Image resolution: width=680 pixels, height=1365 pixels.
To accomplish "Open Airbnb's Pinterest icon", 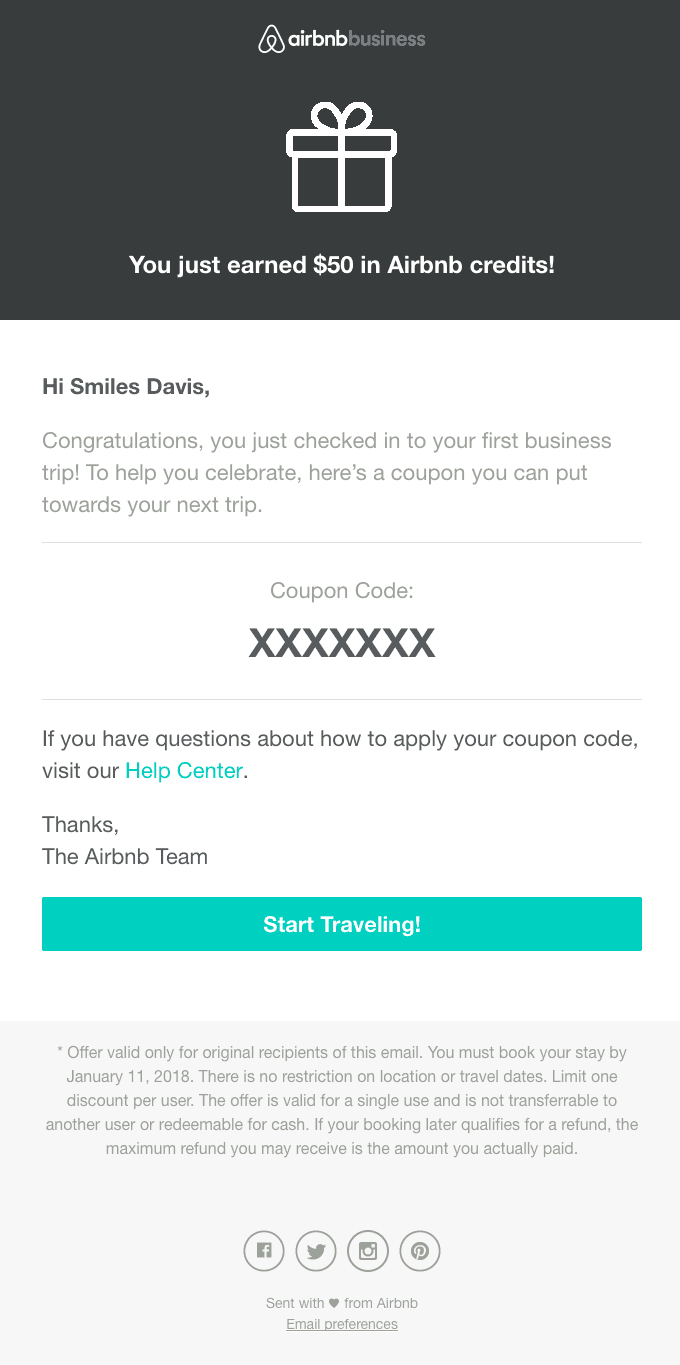I will pos(420,1250).
